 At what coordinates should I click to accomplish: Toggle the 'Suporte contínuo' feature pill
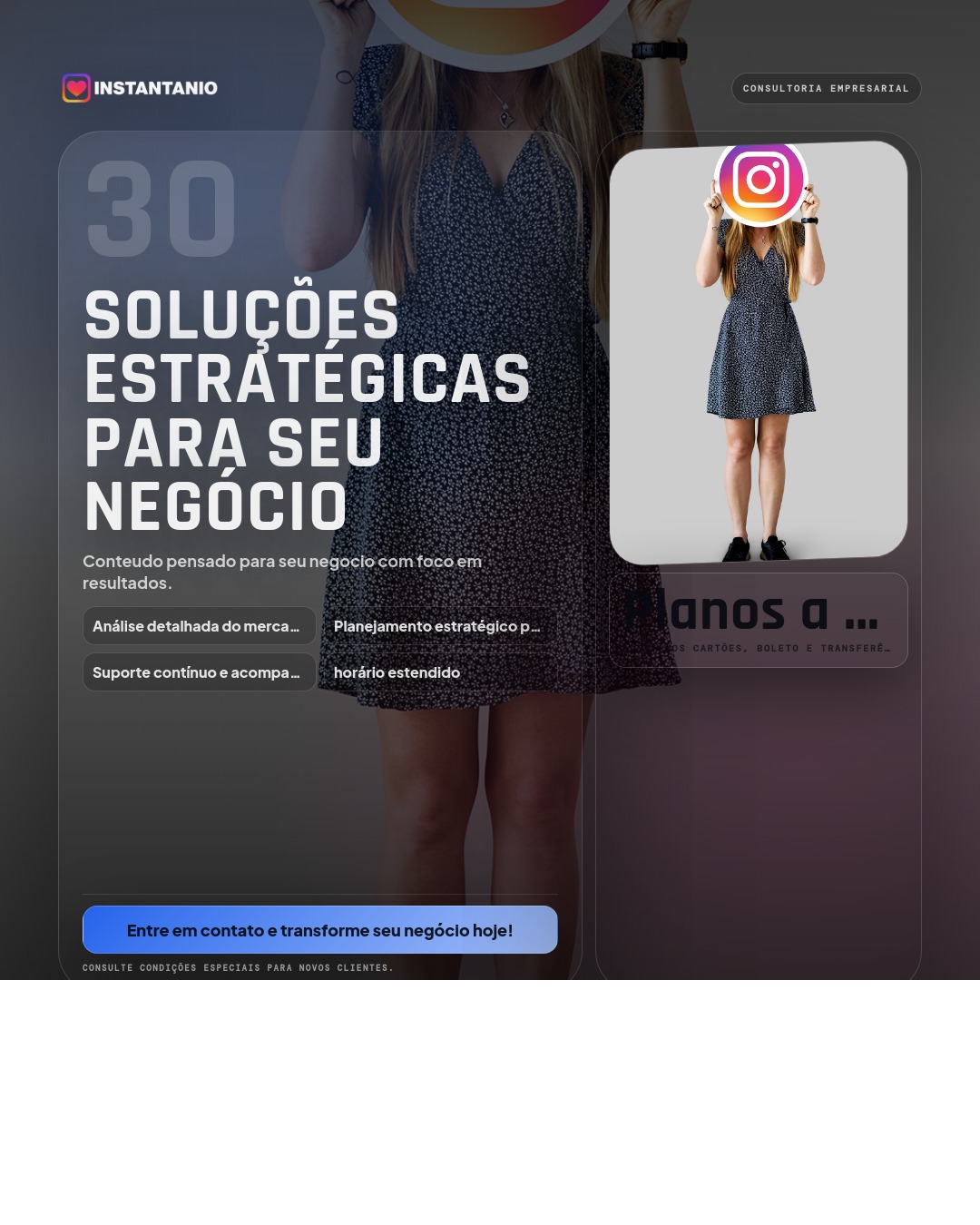pos(199,671)
